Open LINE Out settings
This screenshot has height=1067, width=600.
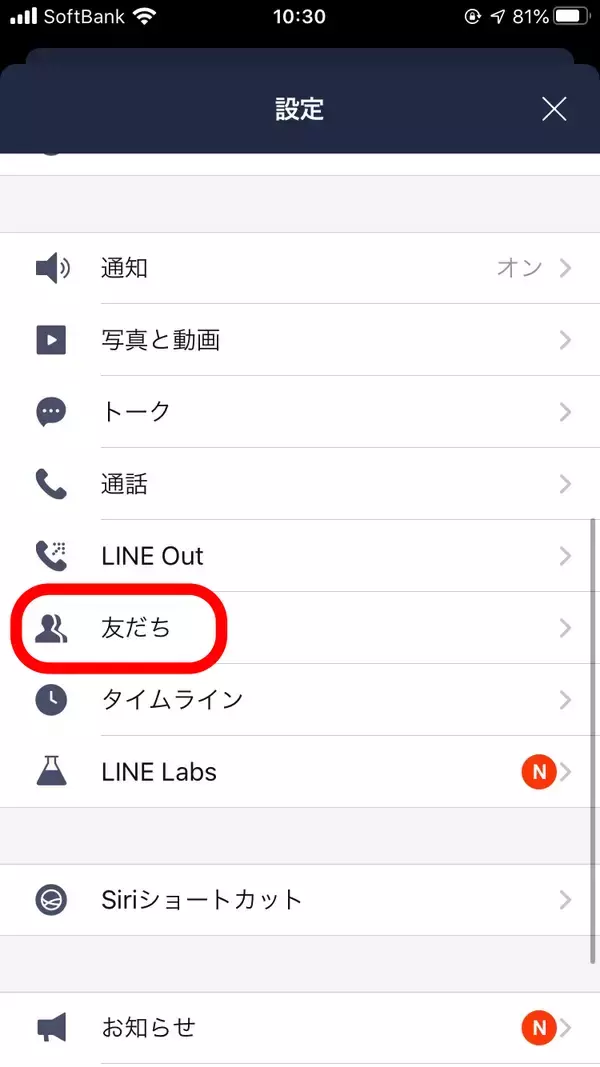300,556
